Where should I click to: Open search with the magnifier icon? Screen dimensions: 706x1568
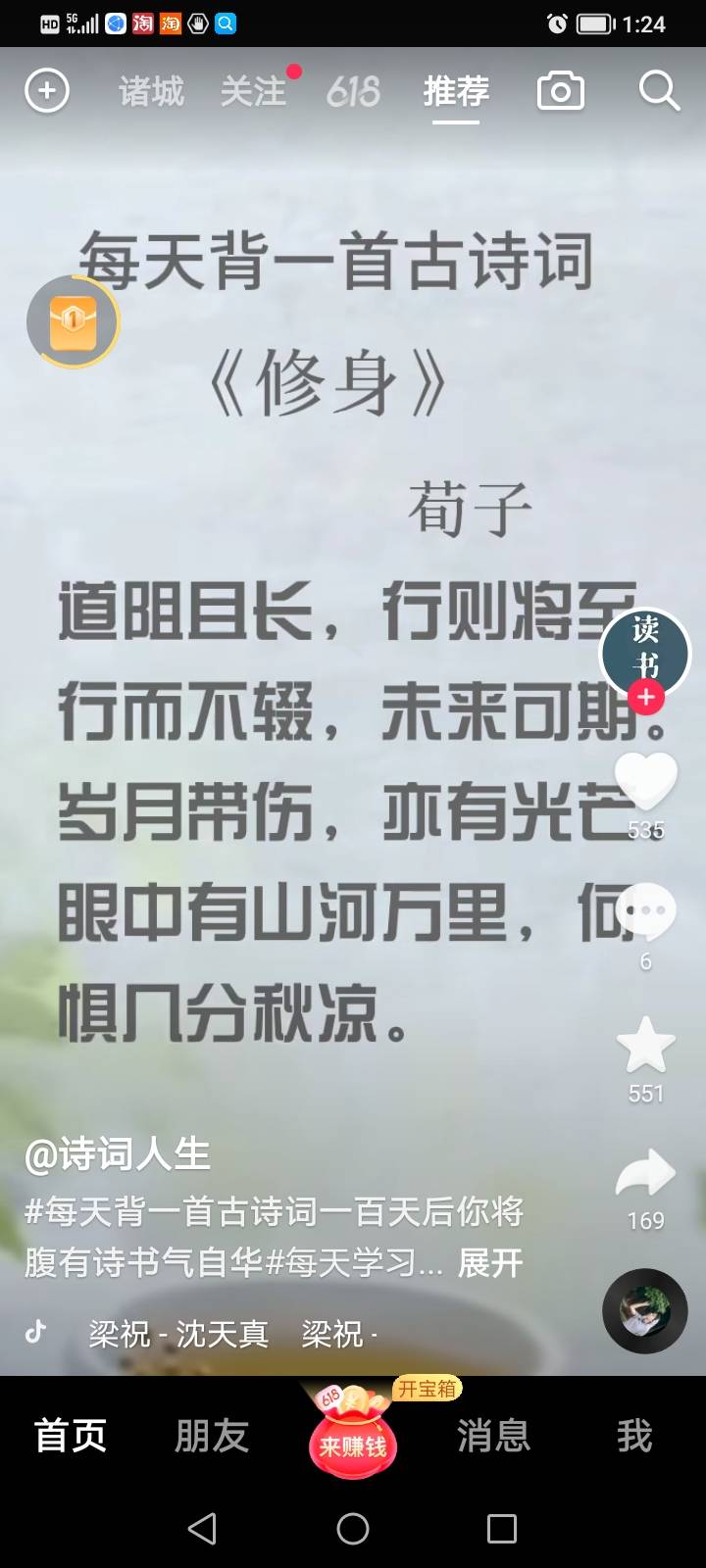(x=659, y=92)
